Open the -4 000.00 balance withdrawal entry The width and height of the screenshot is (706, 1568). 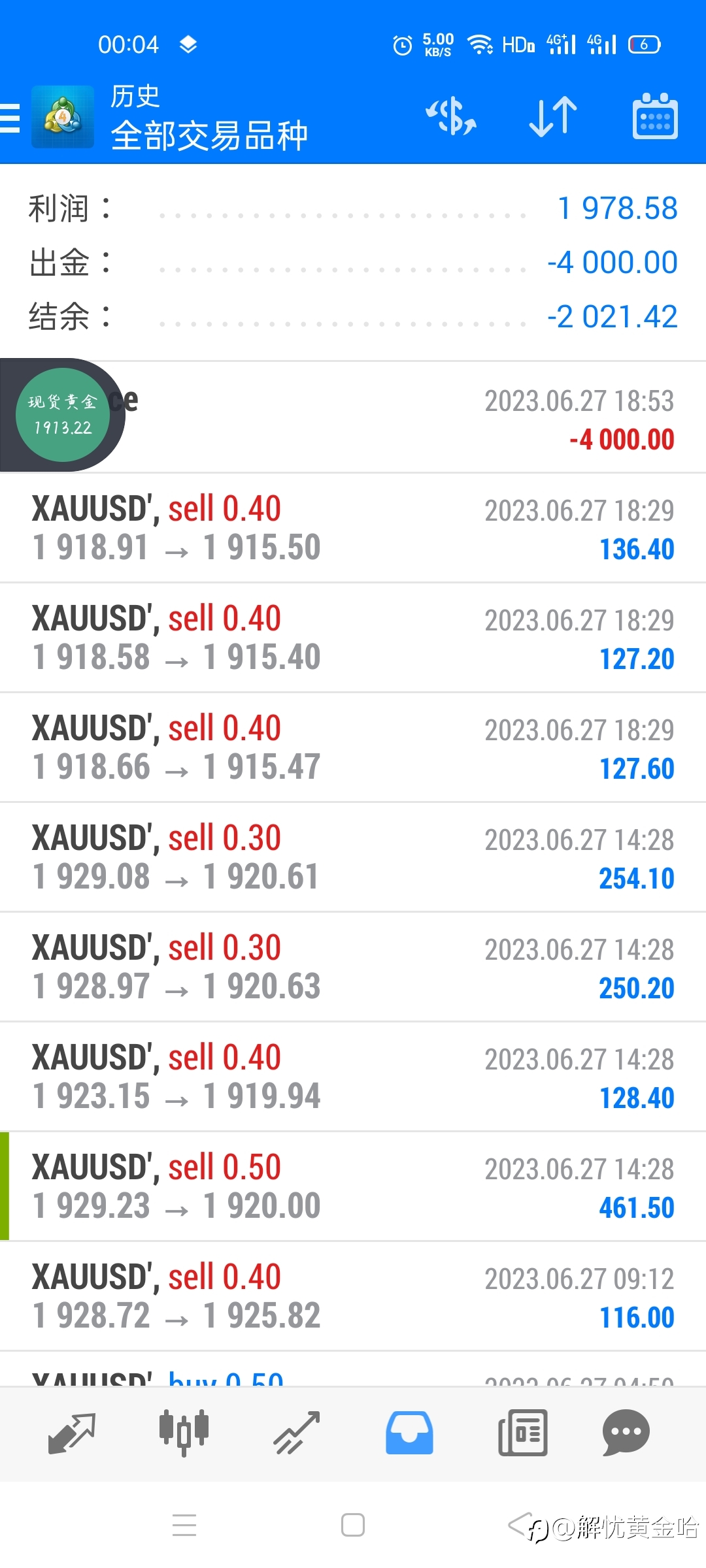pos(353,417)
